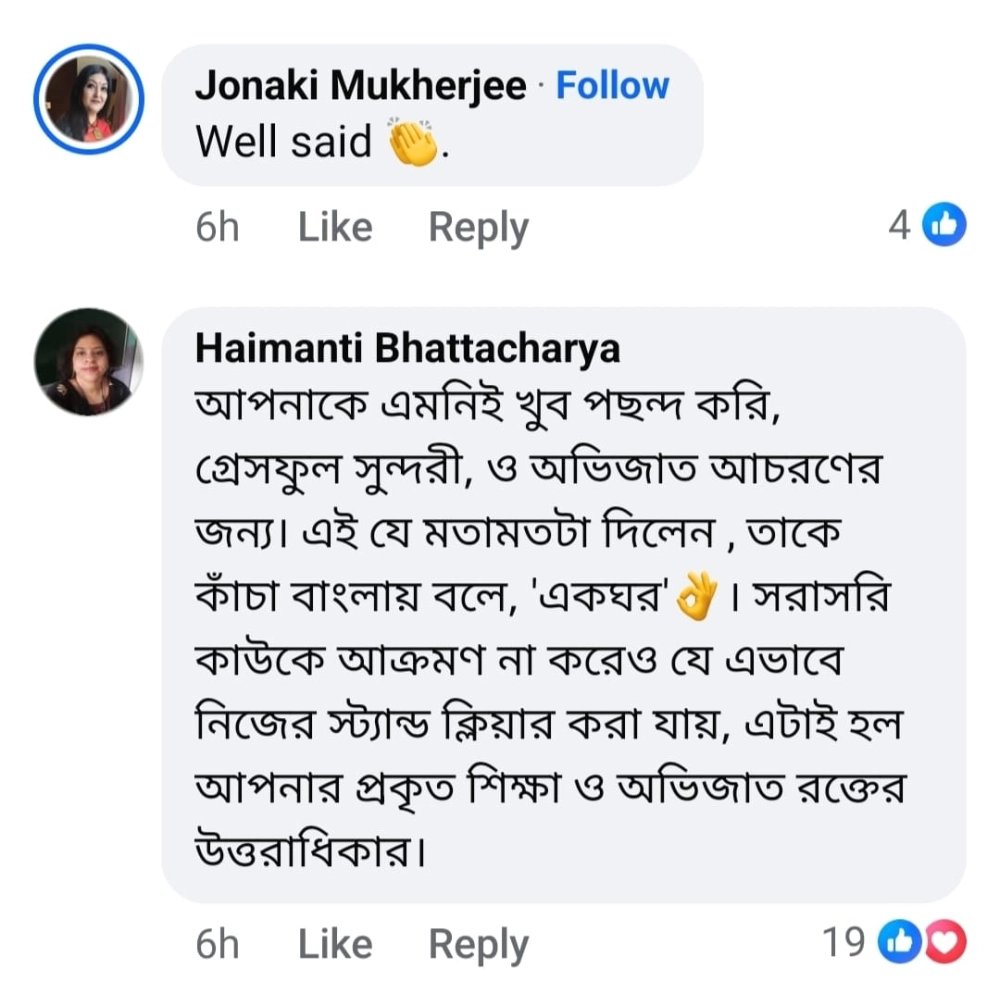
Task: Like Haimanti Bhattacharya's comment
Action: [335, 944]
